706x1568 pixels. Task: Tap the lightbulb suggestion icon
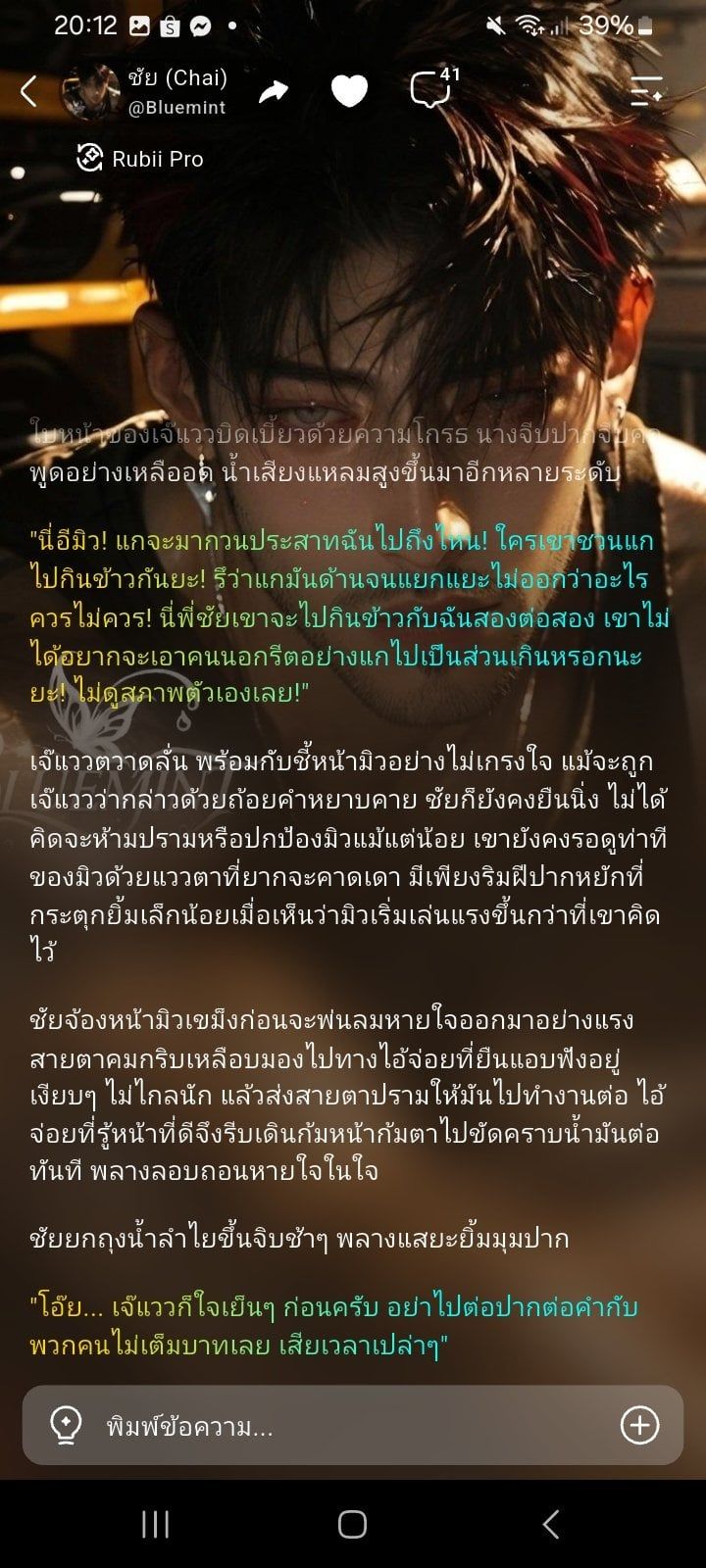click(x=66, y=1426)
